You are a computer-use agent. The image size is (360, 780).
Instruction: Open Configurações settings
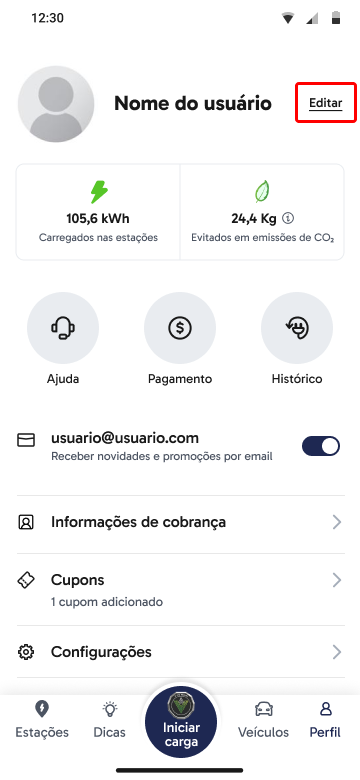pyautogui.click(x=180, y=652)
